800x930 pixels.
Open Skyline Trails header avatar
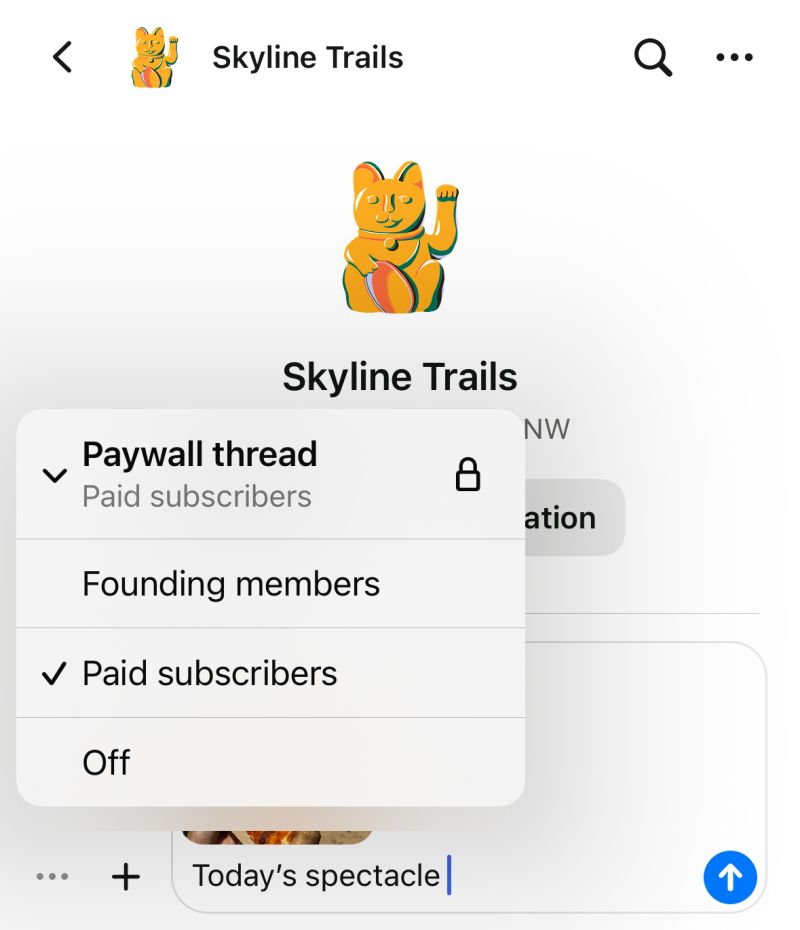(155, 57)
